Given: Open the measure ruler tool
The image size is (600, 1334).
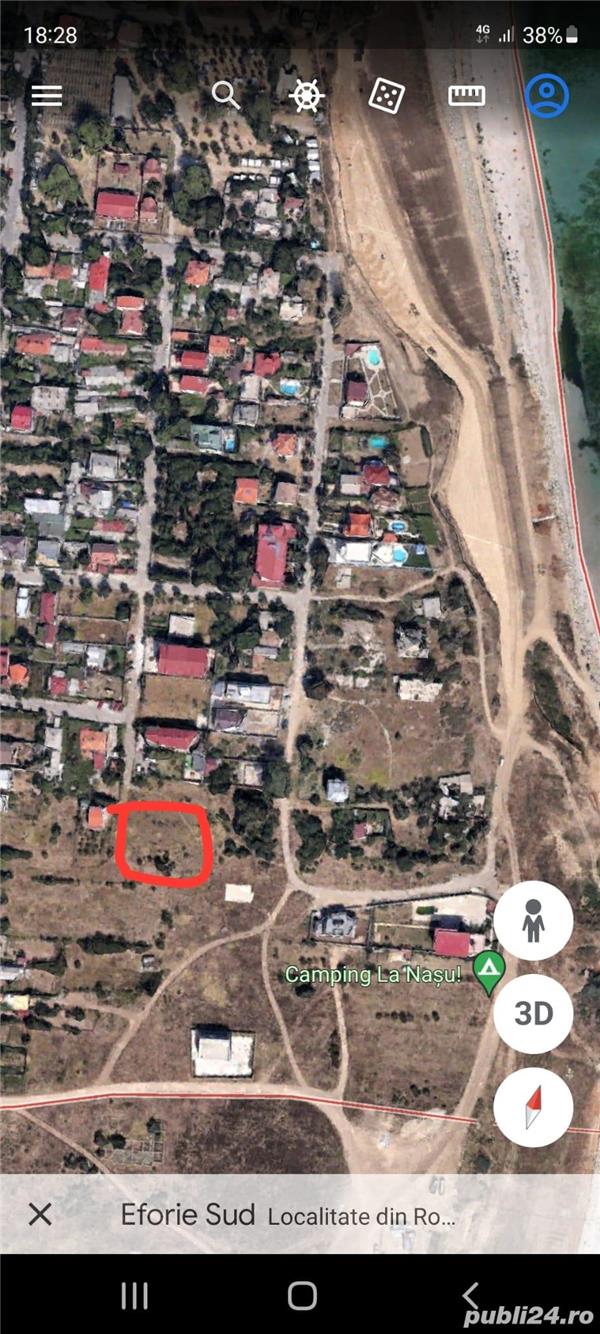Looking at the screenshot, I should click(x=466, y=96).
